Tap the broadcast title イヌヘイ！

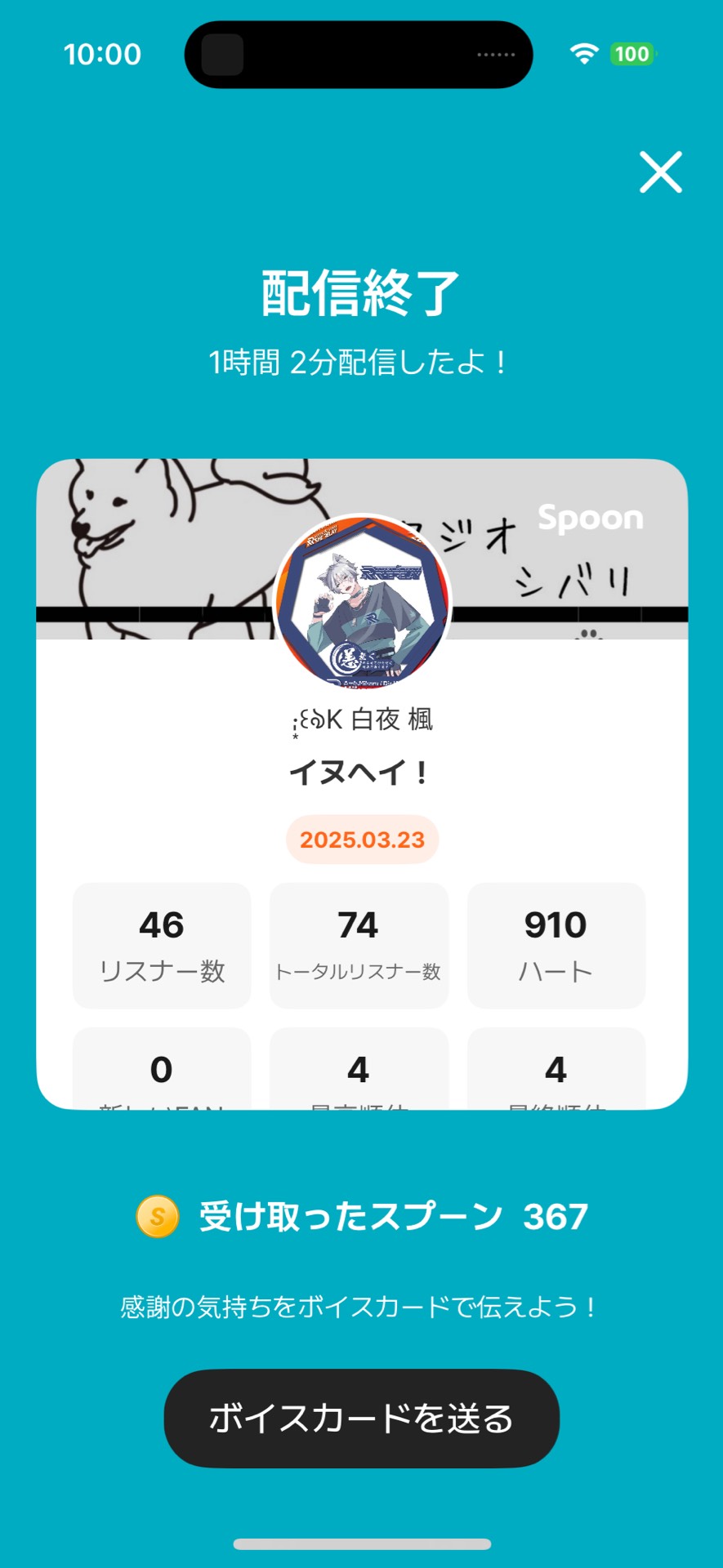coord(360,772)
